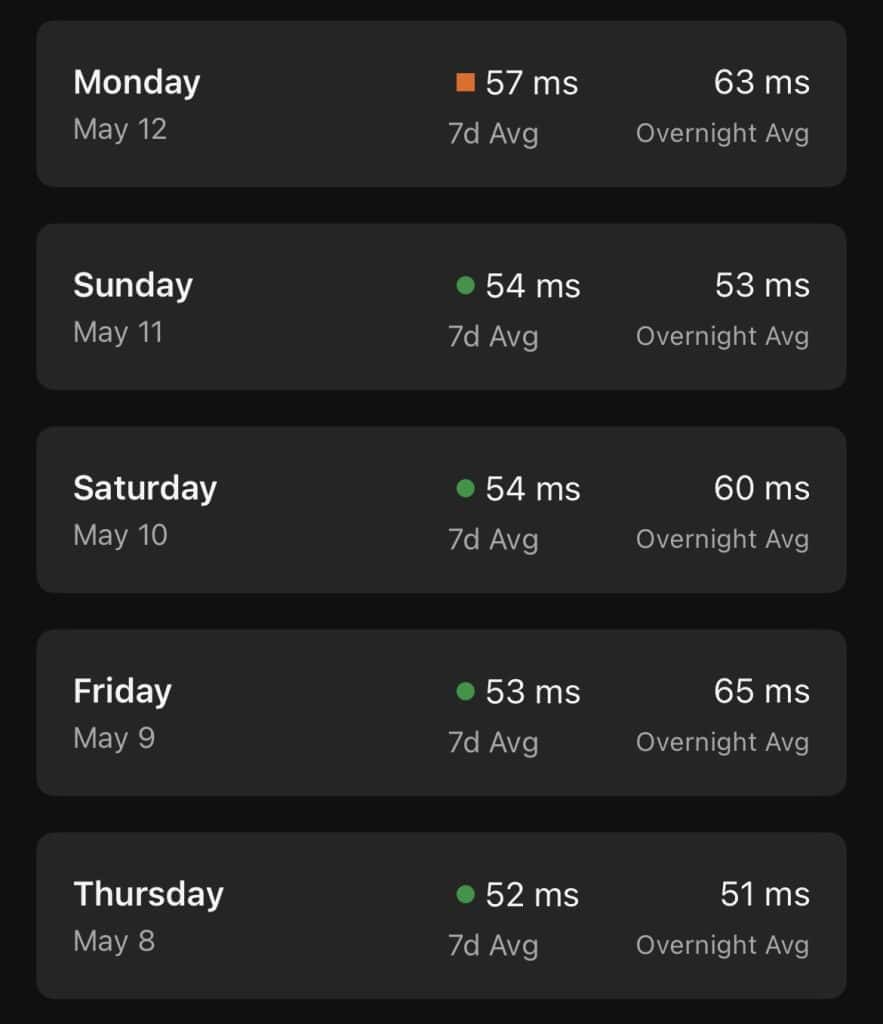883x1024 pixels.
Task: Click the green dot on Friday's 53 ms row
Action: point(466,692)
